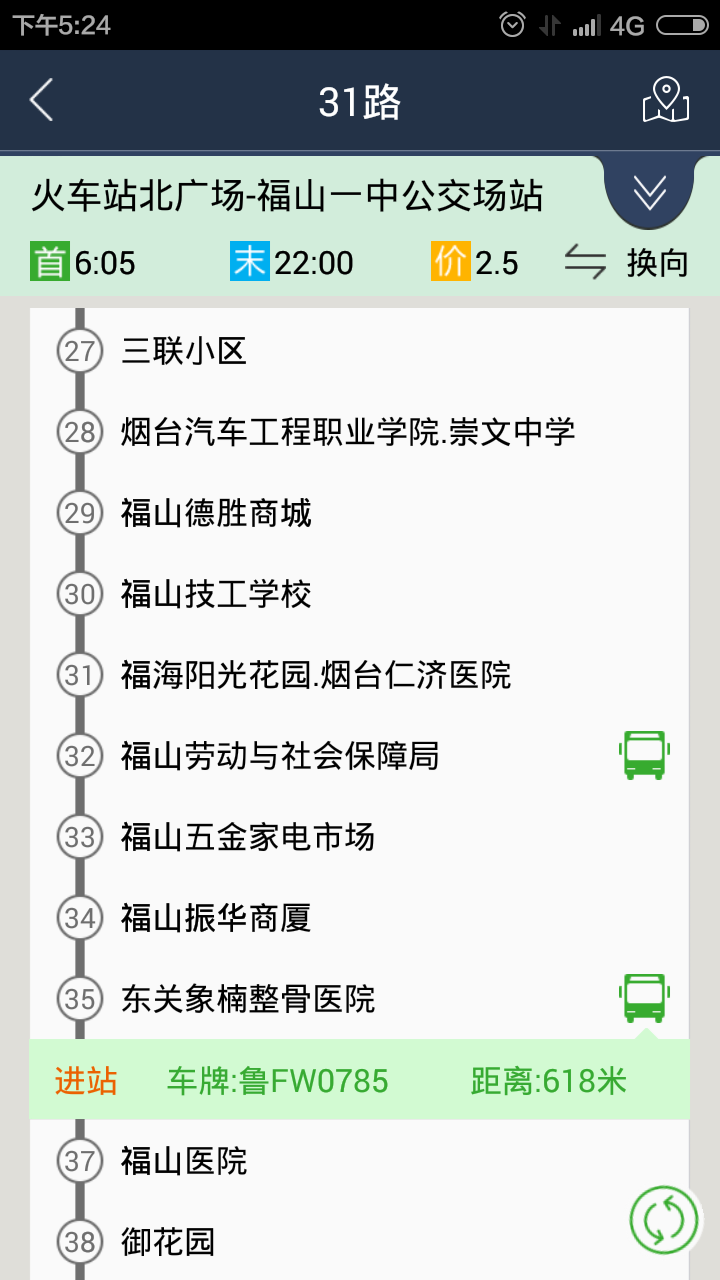This screenshot has height=1280, width=720.
Task: Select stop 28 烟台汽车工程职业学院.崇文中学
Action: click(360, 432)
